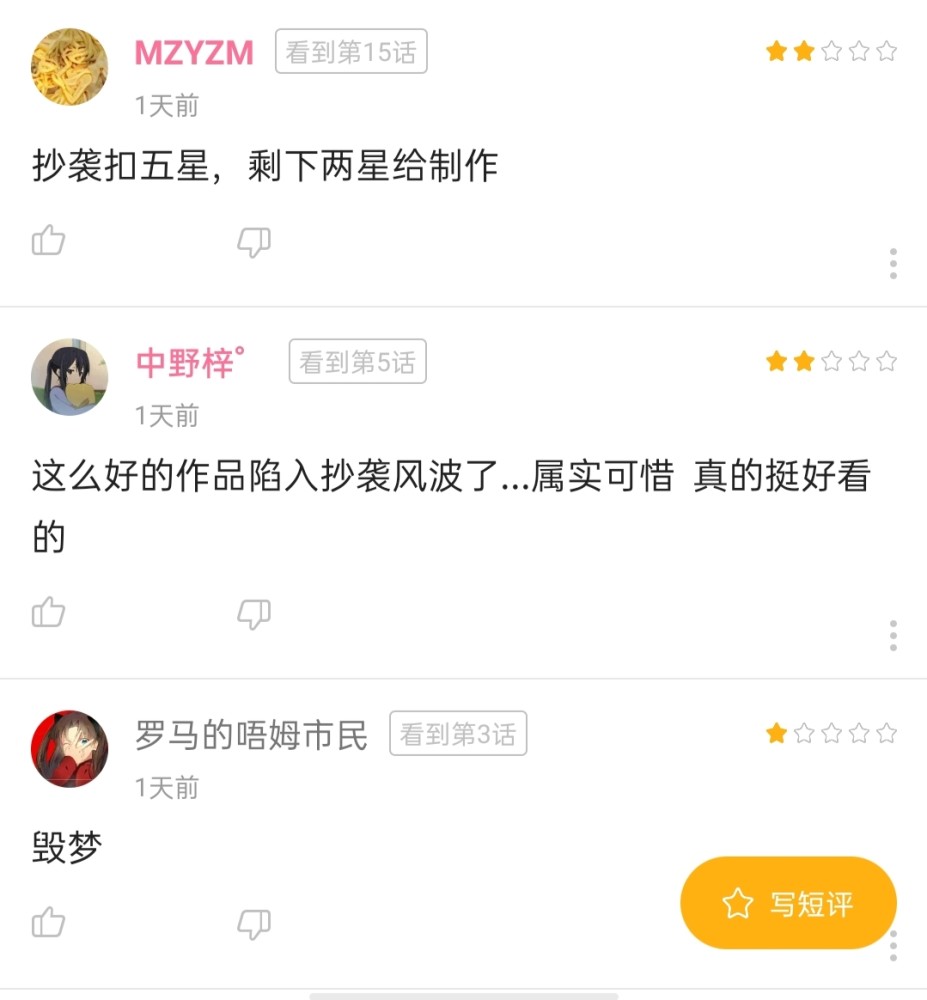Image resolution: width=927 pixels, height=1000 pixels.
Task: View 中野梓's profile avatar
Action: point(70,377)
